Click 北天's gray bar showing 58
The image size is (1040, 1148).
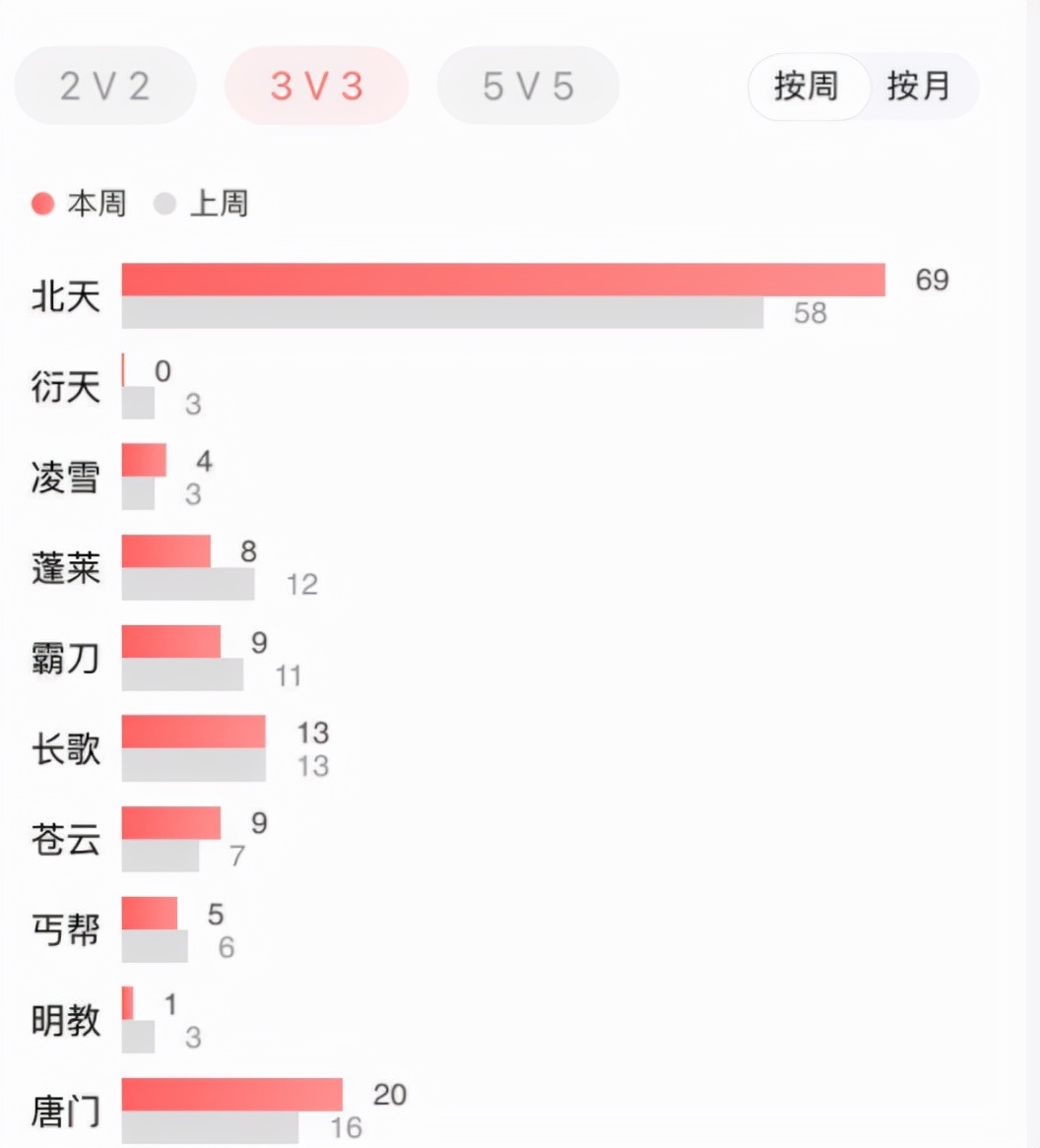point(443,313)
